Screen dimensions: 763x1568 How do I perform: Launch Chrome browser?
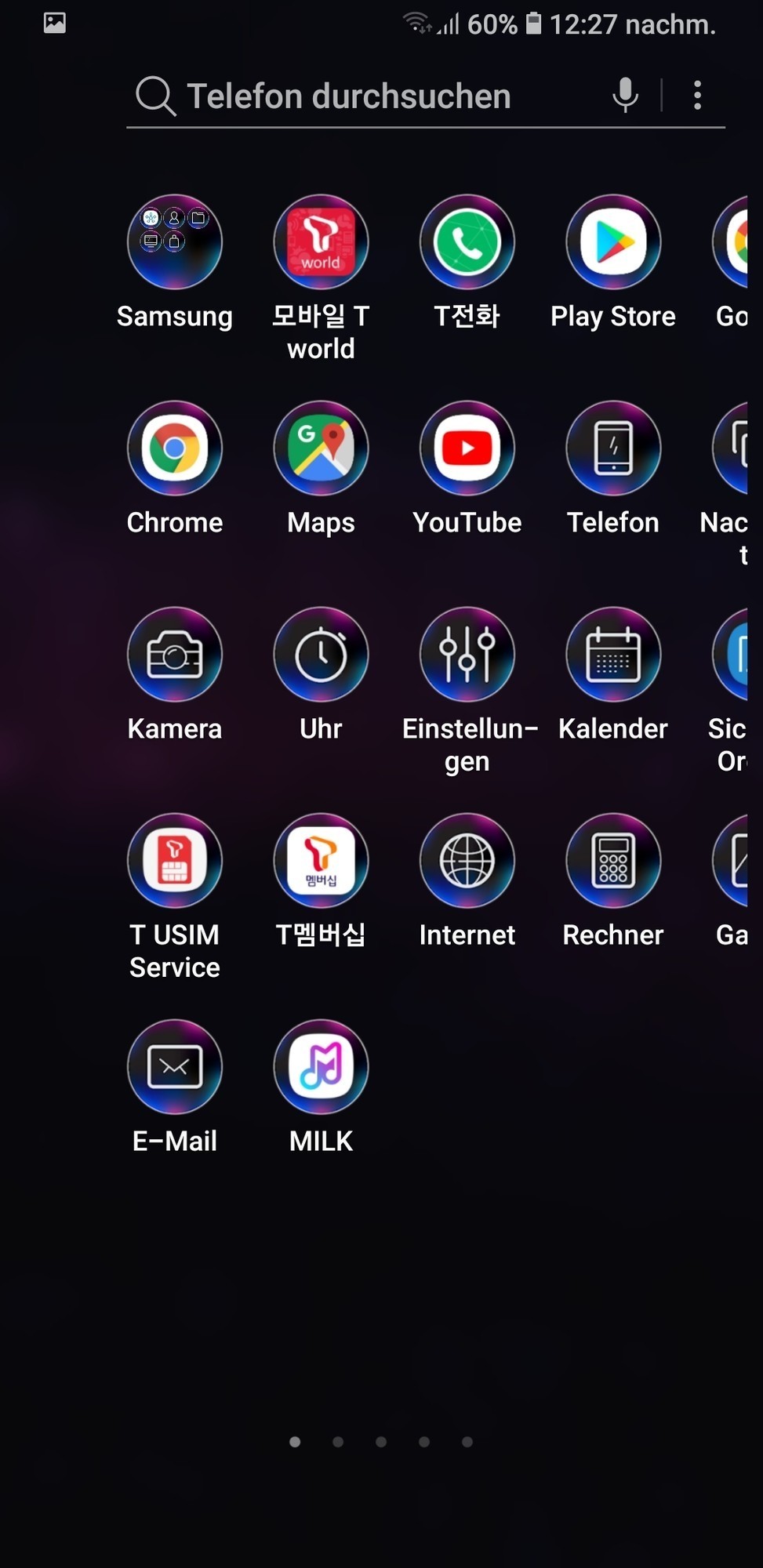tap(175, 448)
